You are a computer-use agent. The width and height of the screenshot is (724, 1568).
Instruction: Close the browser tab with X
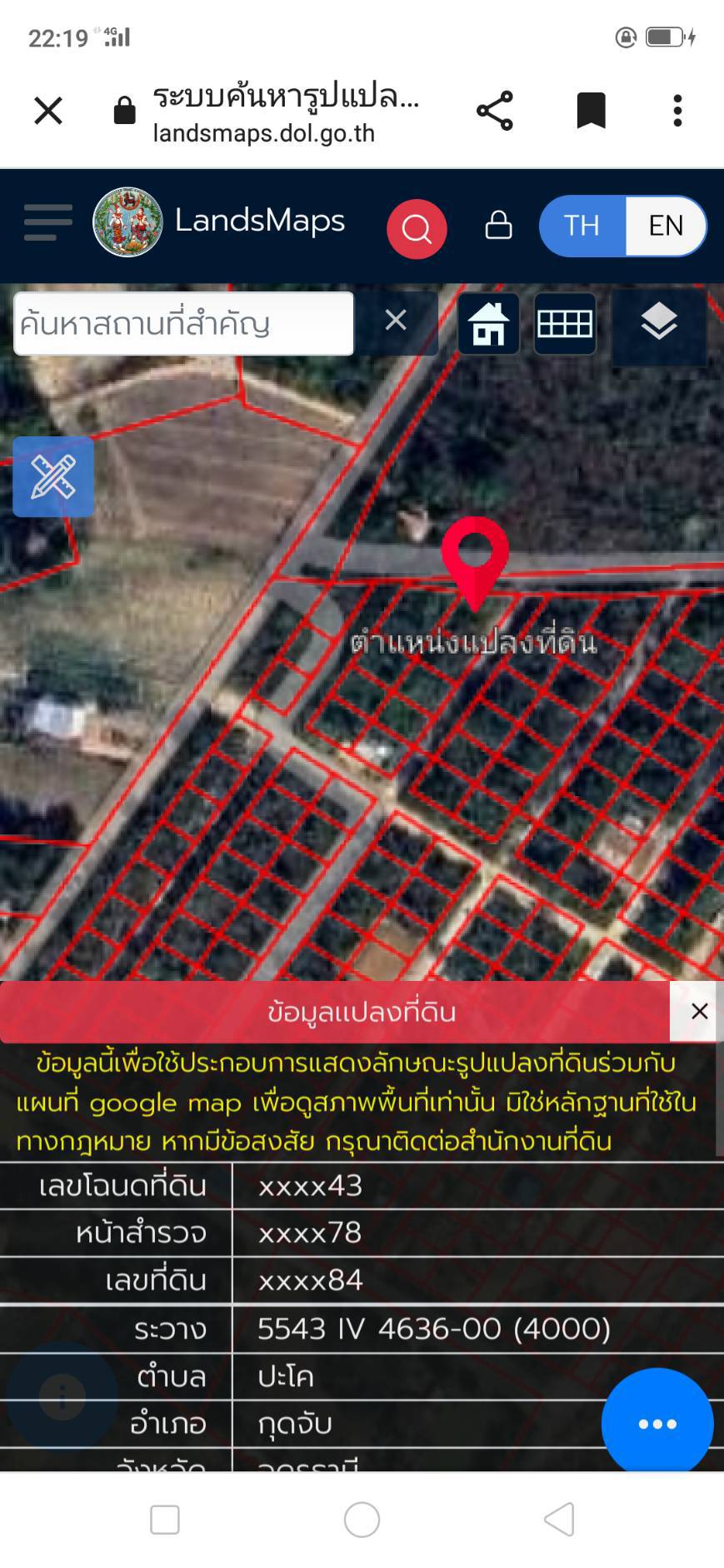(x=48, y=110)
